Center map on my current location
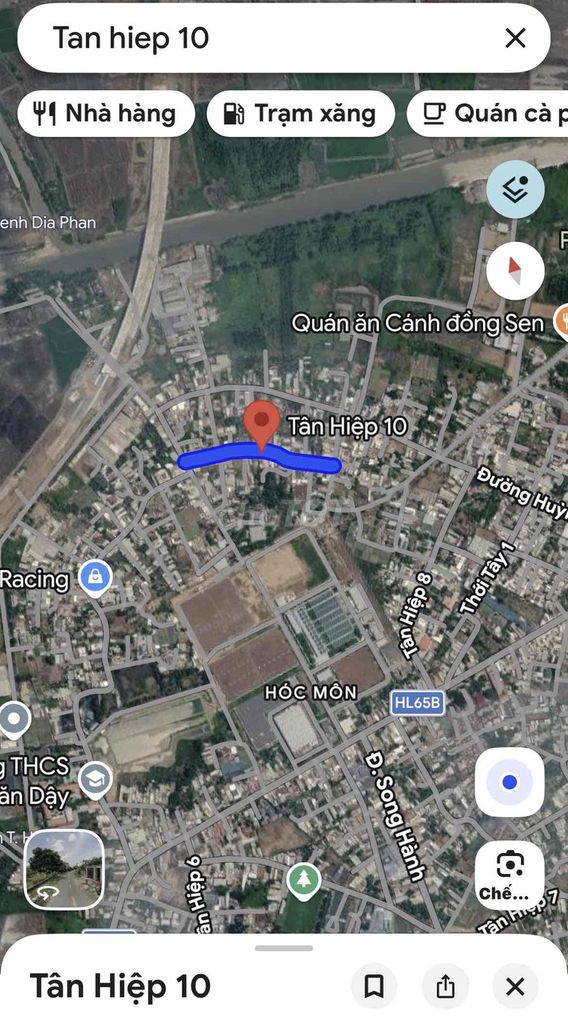 click(509, 782)
